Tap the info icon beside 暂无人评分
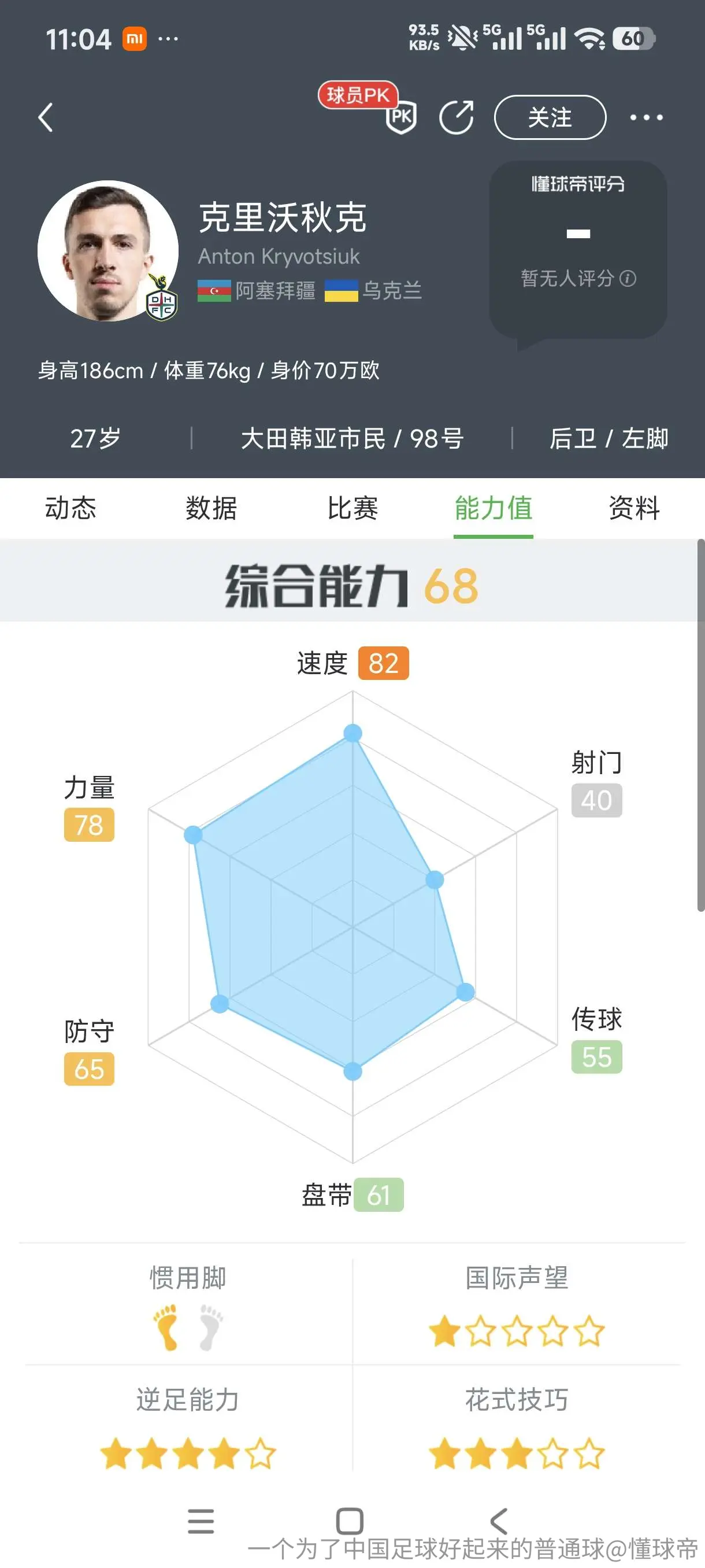This screenshot has height=1568, width=705. [x=628, y=278]
